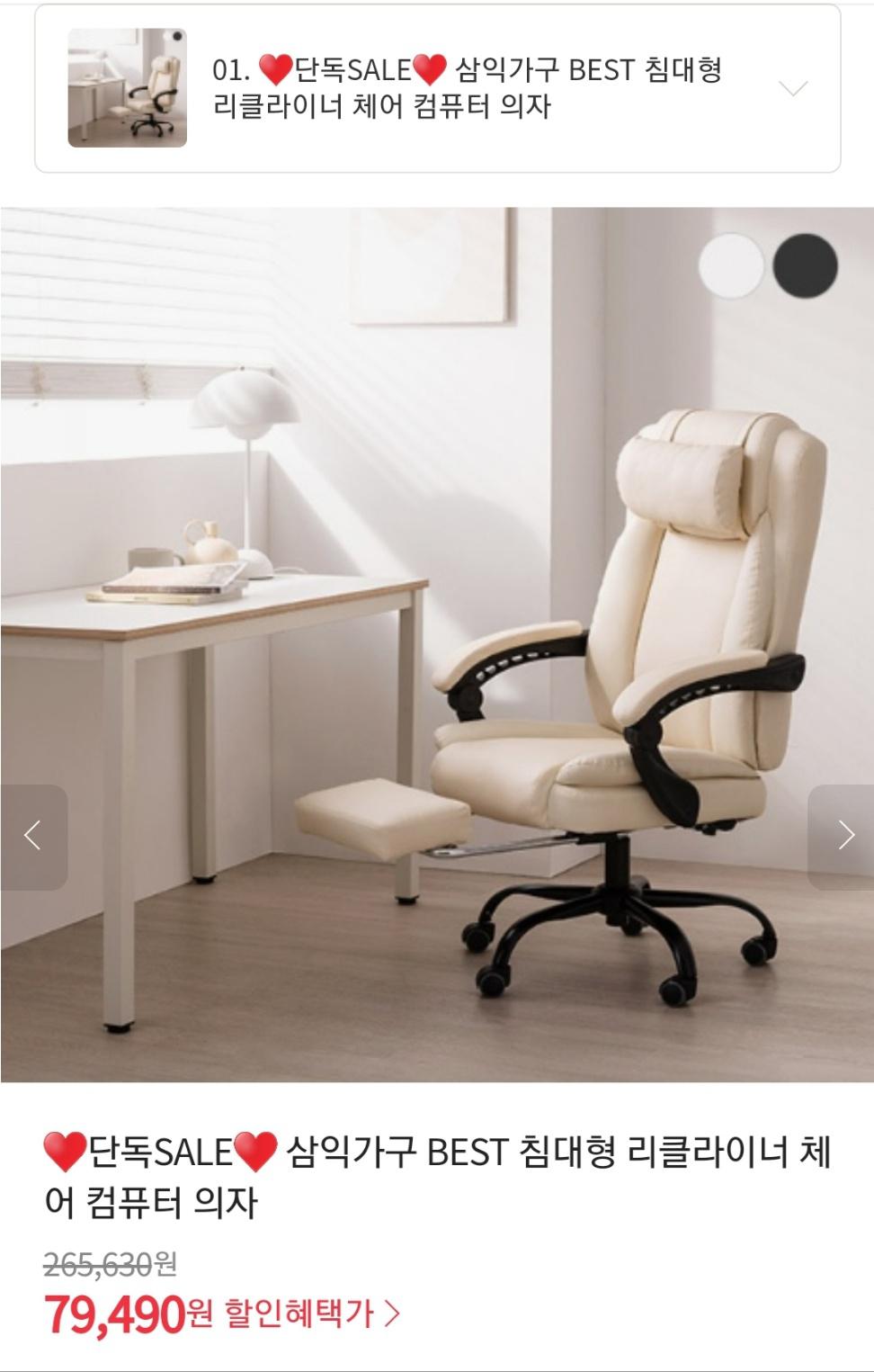Expand the 01. 단독SALE product dropdown
Image resolution: width=874 pixels, height=1372 pixels.
[792, 88]
